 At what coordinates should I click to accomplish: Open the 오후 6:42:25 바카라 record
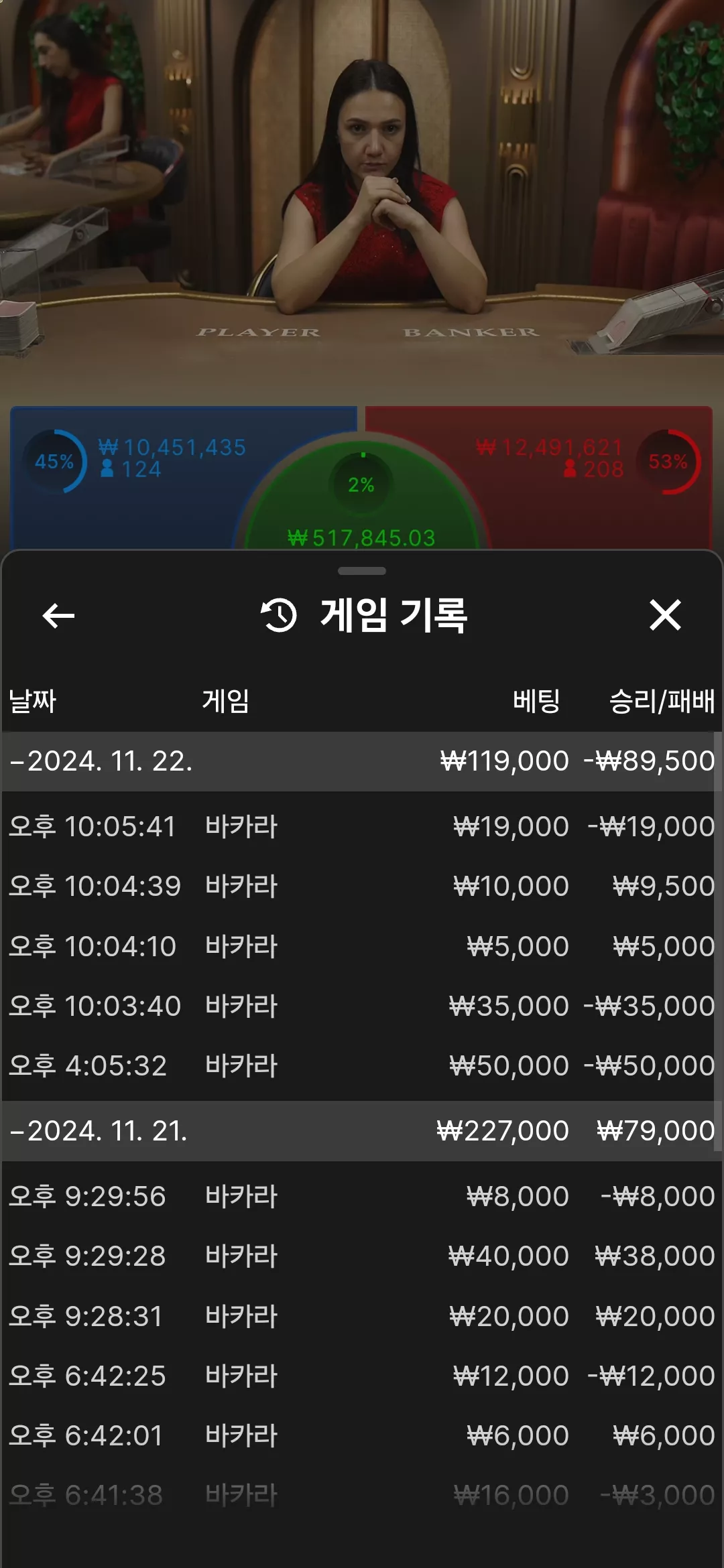point(361,1376)
